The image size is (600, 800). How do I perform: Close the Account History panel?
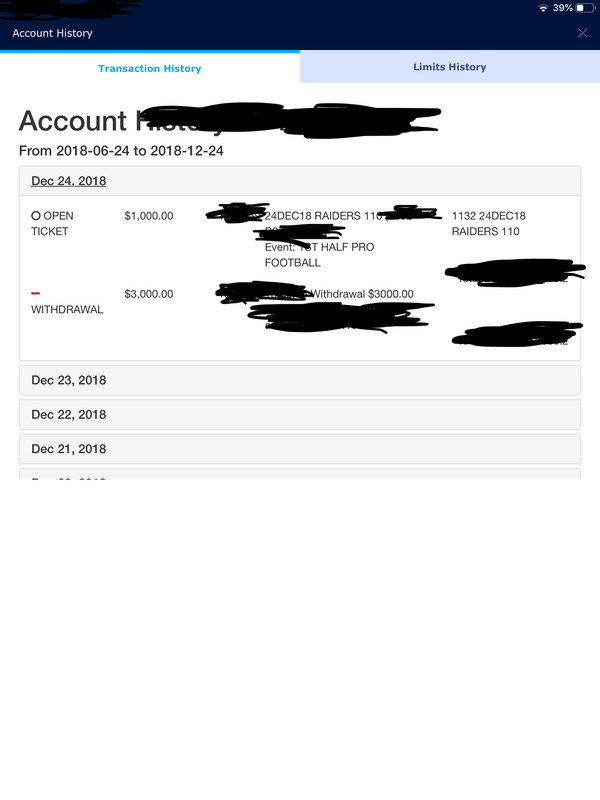pos(583,33)
